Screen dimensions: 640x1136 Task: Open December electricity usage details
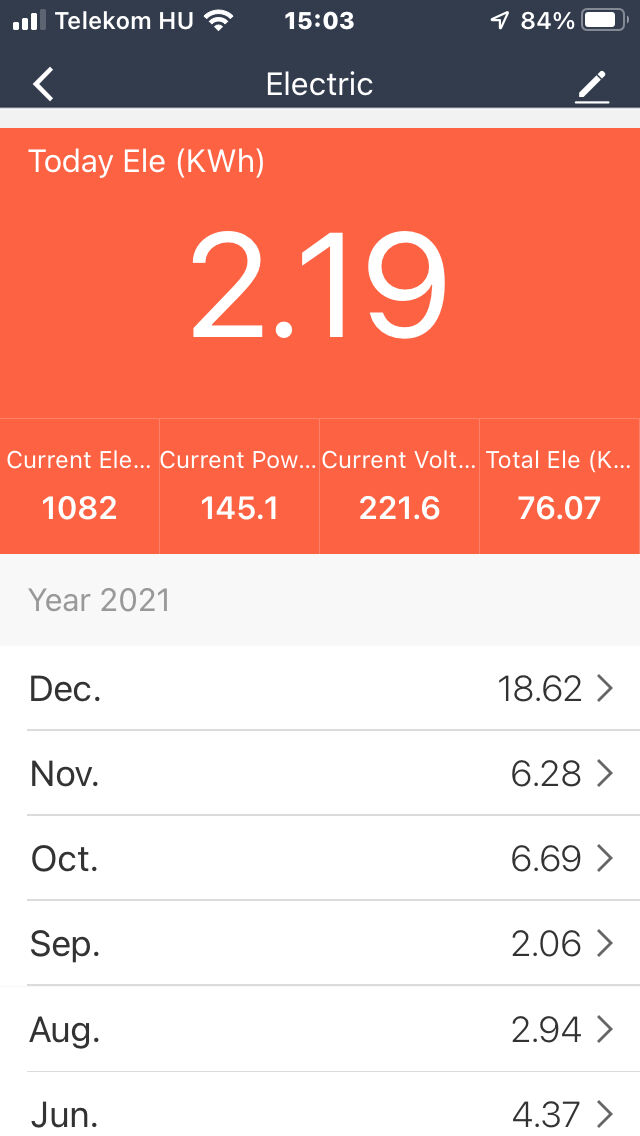coord(320,689)
